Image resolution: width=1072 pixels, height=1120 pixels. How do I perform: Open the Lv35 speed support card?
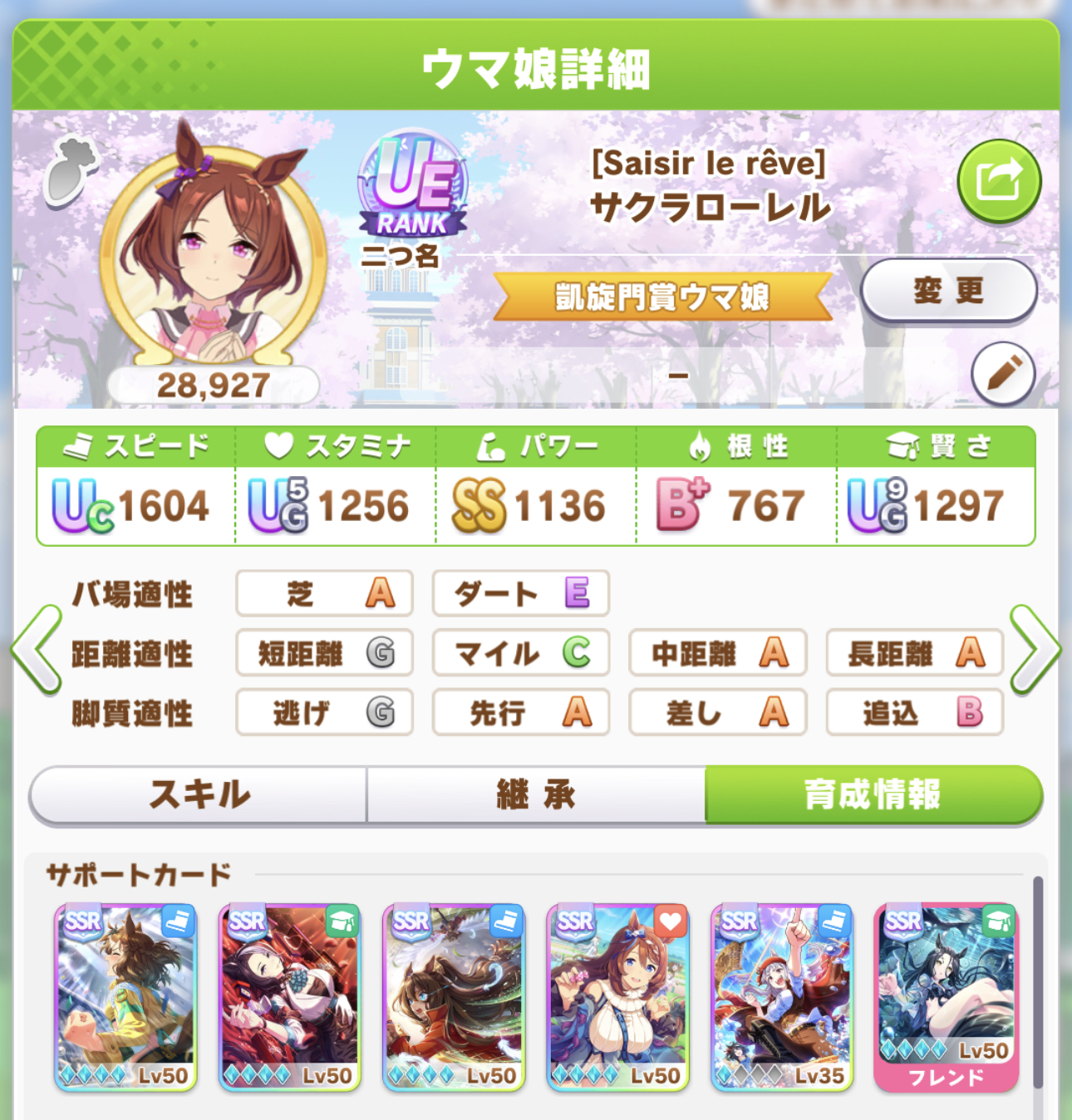782,996
